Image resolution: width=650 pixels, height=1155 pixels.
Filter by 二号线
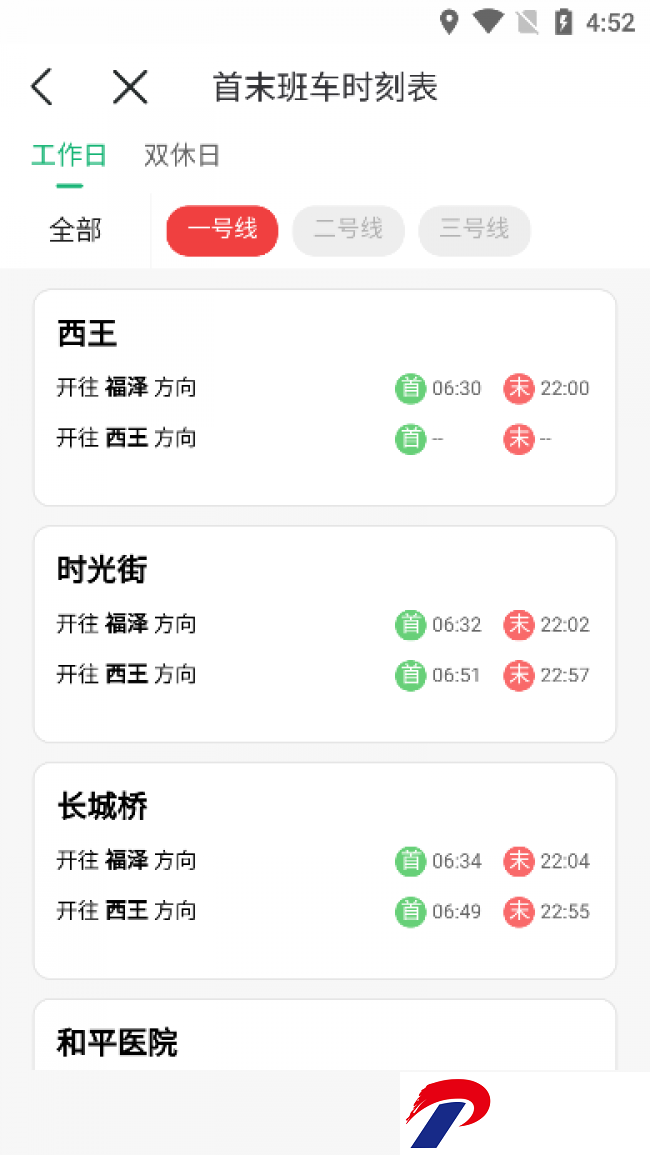tap(349, 231)
